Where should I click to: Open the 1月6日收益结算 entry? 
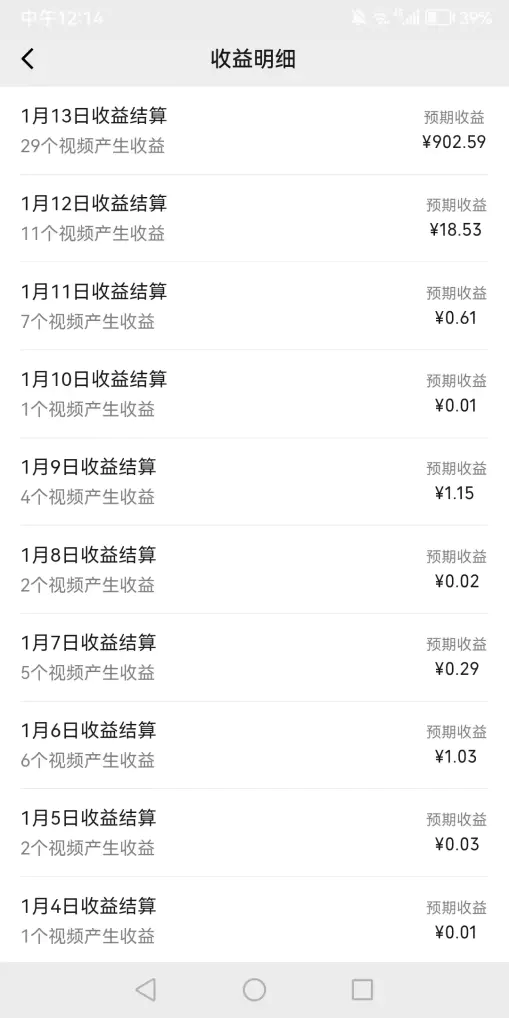pos(254,745)
